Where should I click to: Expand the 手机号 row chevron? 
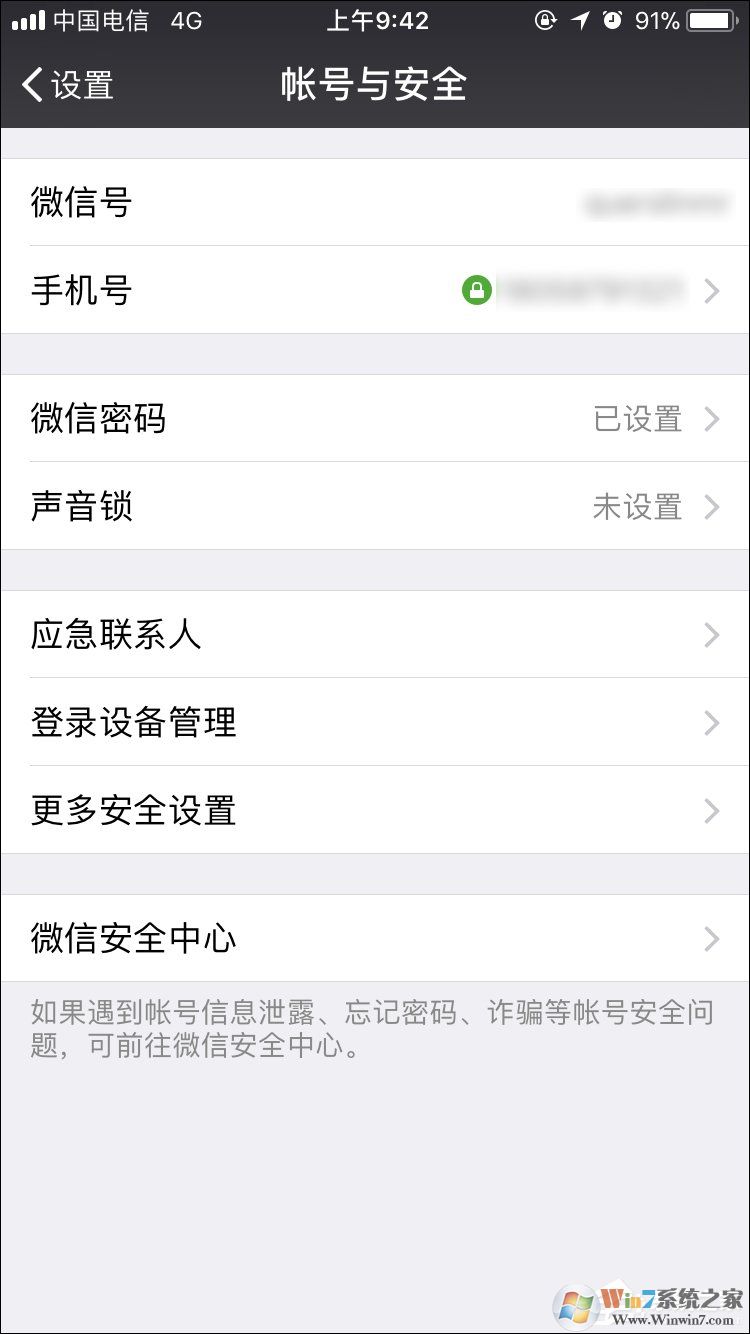coord(712,291)
